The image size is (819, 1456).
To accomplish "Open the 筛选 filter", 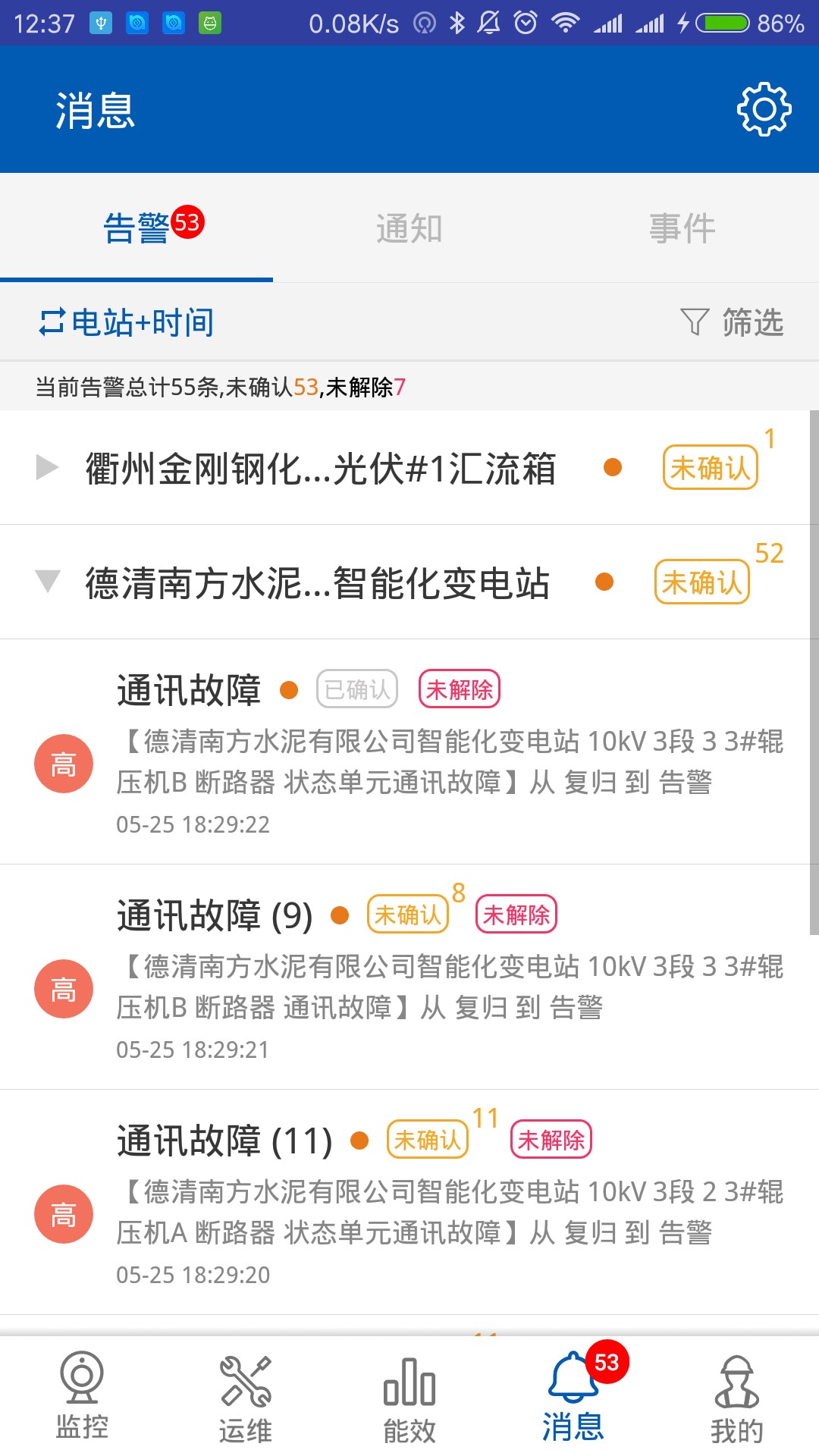I will tap(732, 322).
